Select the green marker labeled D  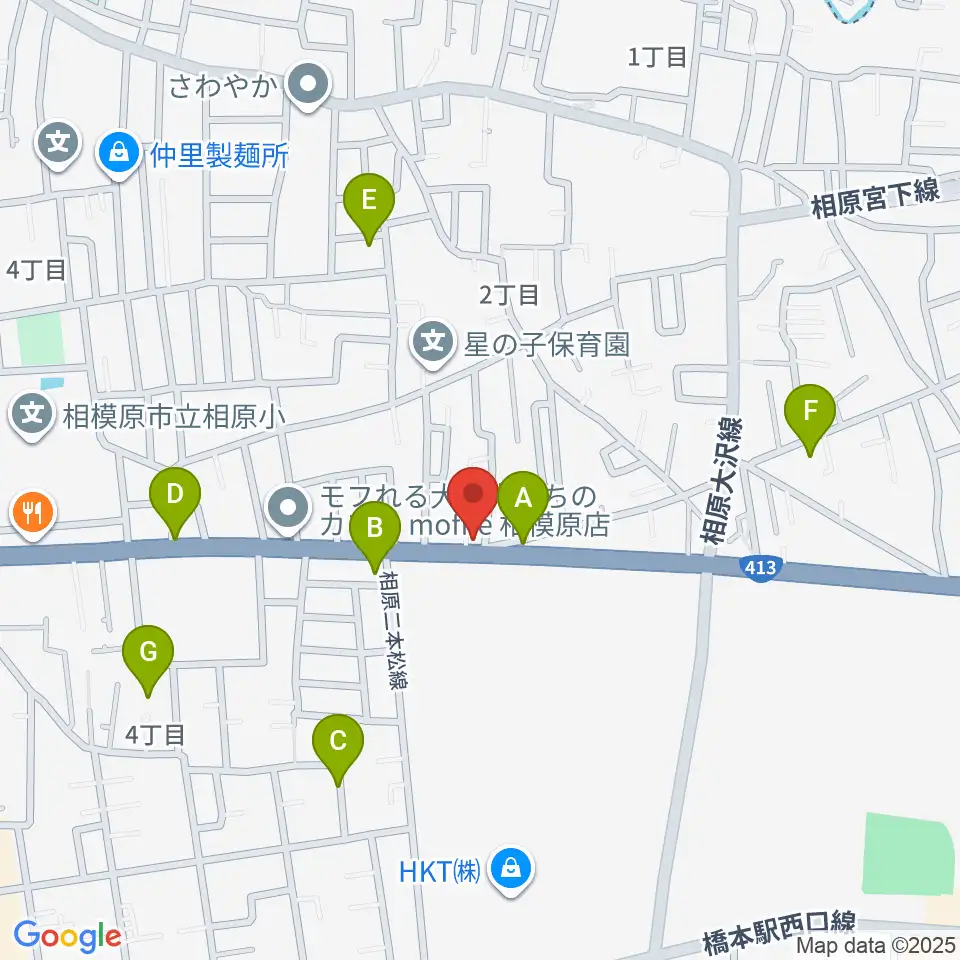(175, 495)
